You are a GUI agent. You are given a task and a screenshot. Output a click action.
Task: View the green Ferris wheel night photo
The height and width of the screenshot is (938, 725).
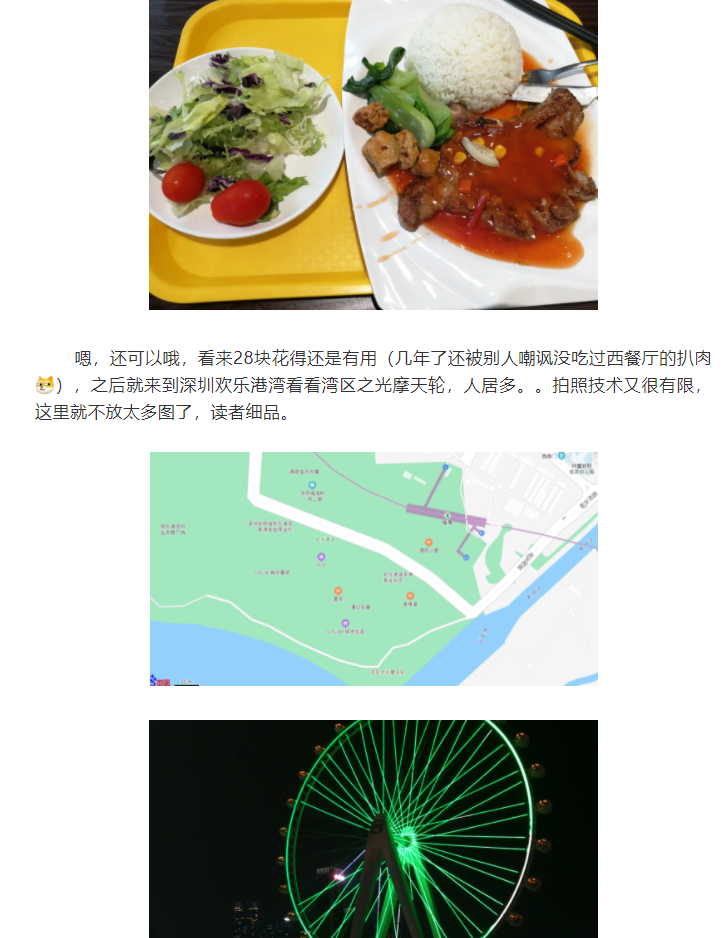[x=373, y=828]
